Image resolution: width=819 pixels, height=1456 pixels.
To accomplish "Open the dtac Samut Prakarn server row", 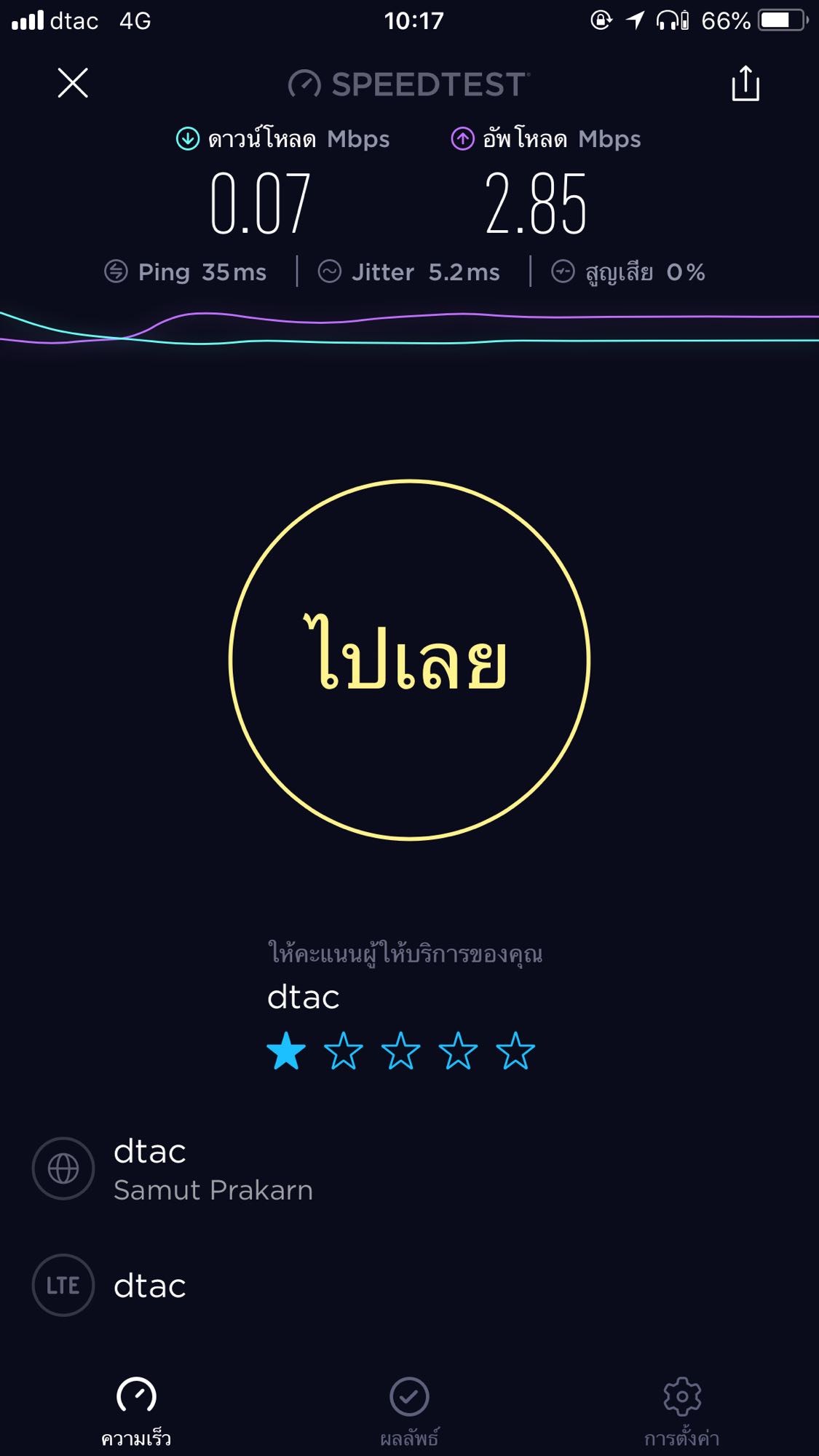I will click(409, 1169).
